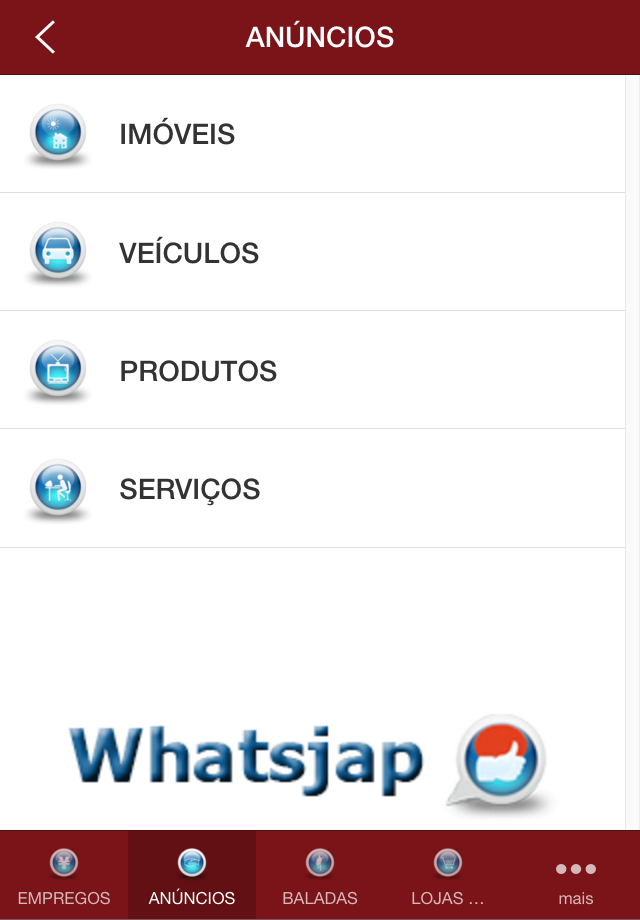
Task: Open the Serviços category
Action: click(190, 489)
